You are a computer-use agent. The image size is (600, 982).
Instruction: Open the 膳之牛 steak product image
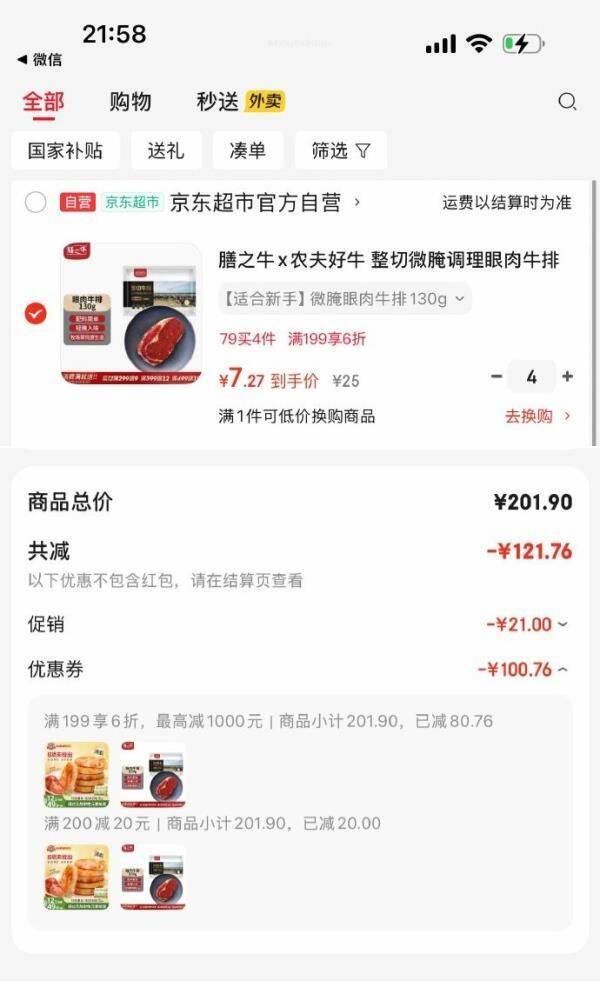click(x=130, y=314)
